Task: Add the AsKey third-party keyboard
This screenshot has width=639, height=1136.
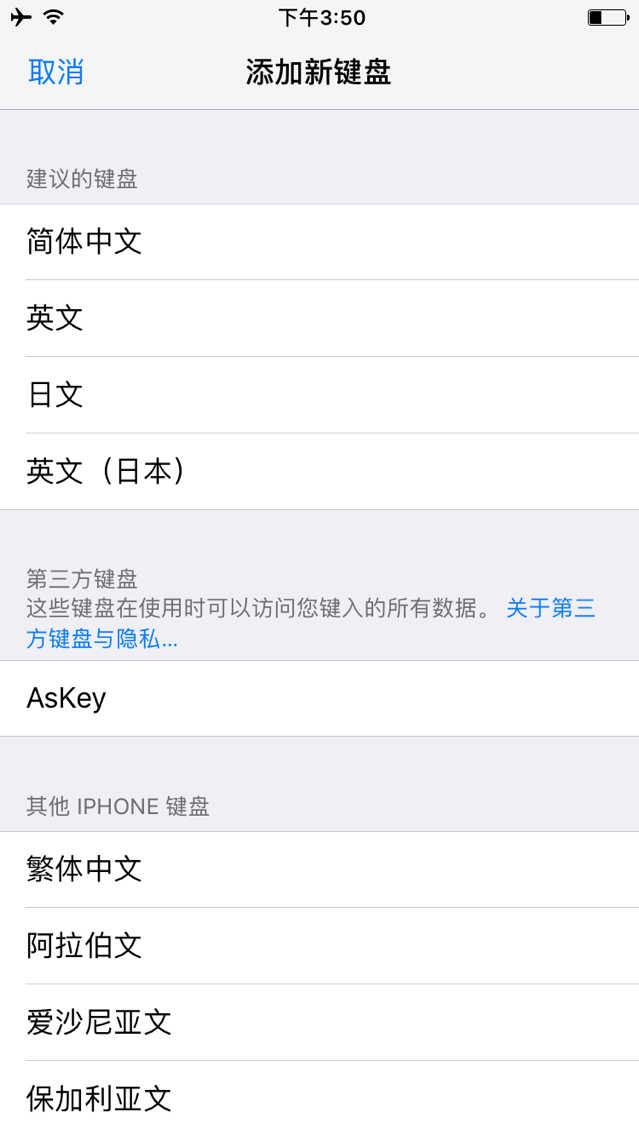Action: (x=320, y=698)
